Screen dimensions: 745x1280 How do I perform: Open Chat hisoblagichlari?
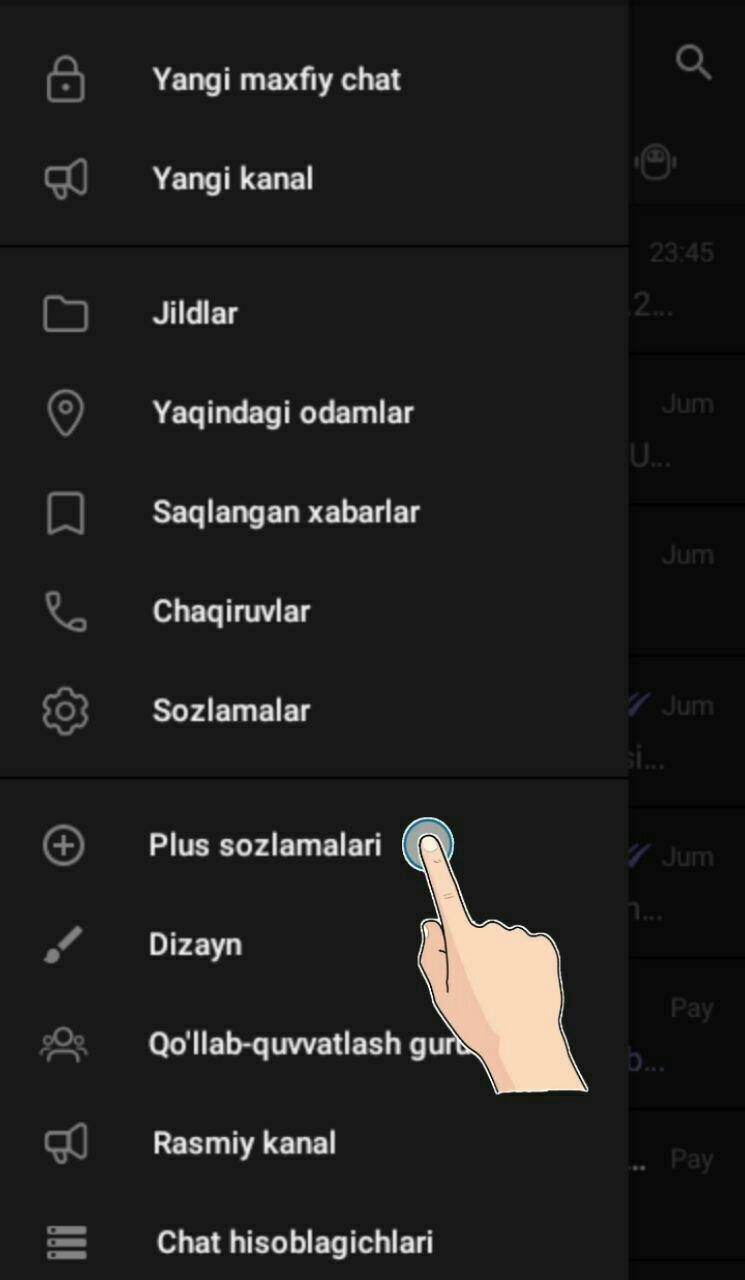(294, 1243)
